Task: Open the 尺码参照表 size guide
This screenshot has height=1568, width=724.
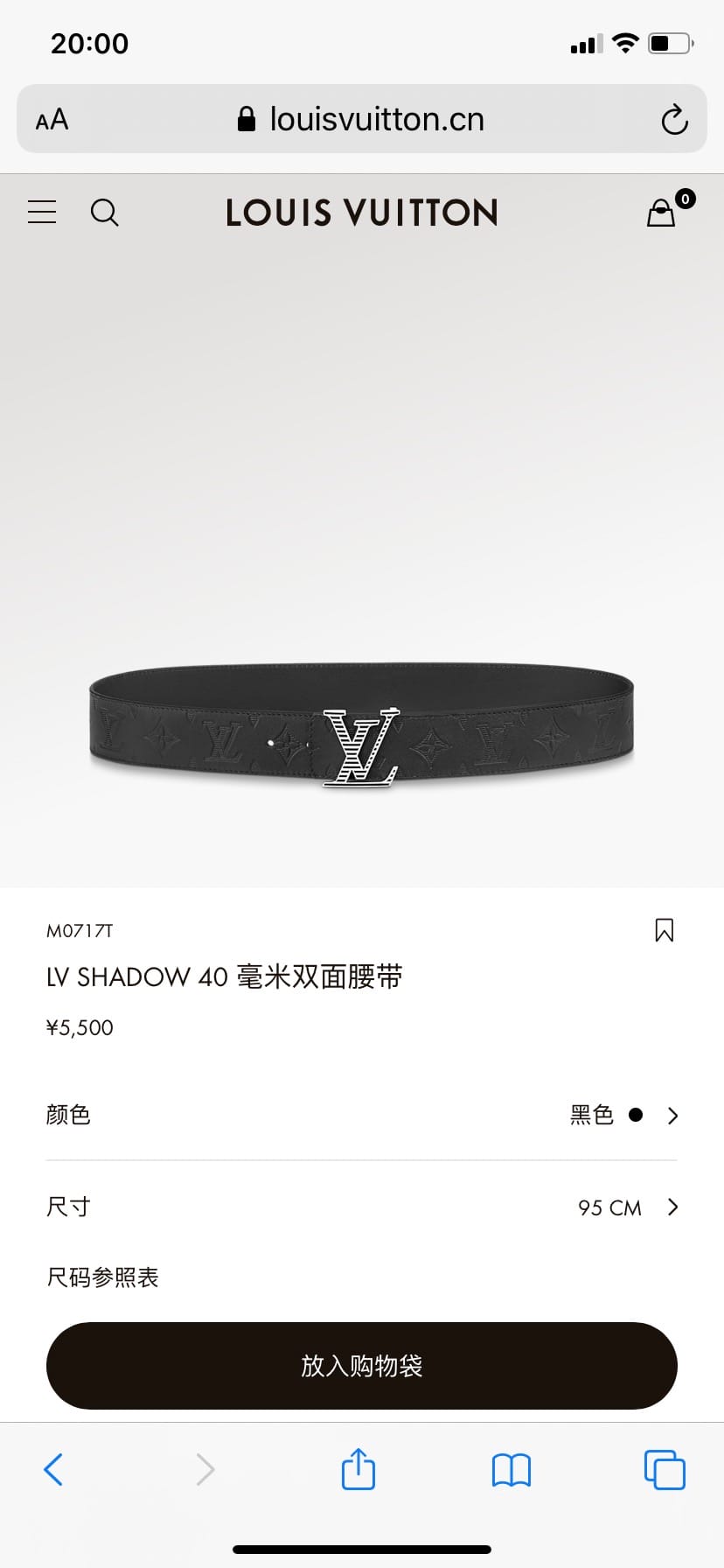Action: coord(102,1277)
